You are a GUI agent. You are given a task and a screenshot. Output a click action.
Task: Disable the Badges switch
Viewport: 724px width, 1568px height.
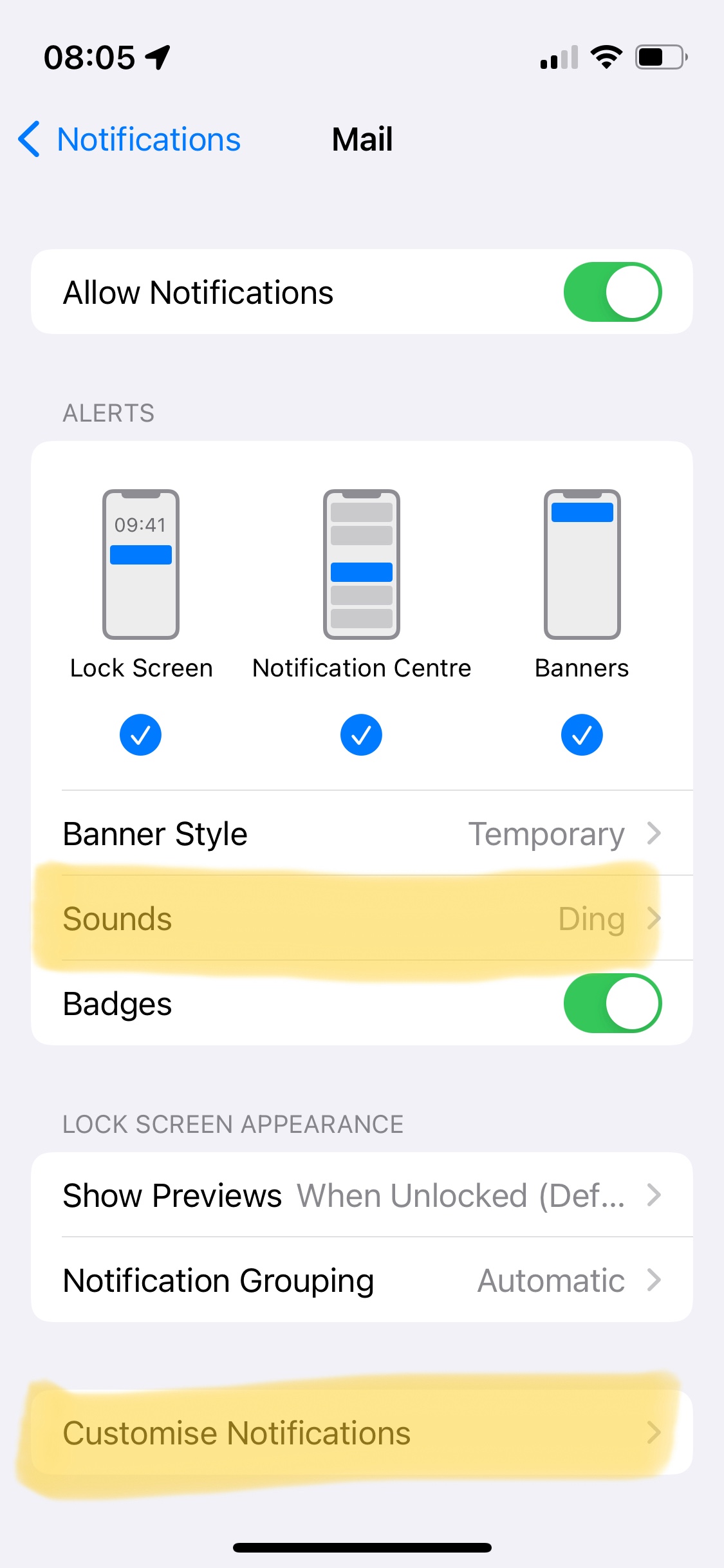[x=613, y=1003]
